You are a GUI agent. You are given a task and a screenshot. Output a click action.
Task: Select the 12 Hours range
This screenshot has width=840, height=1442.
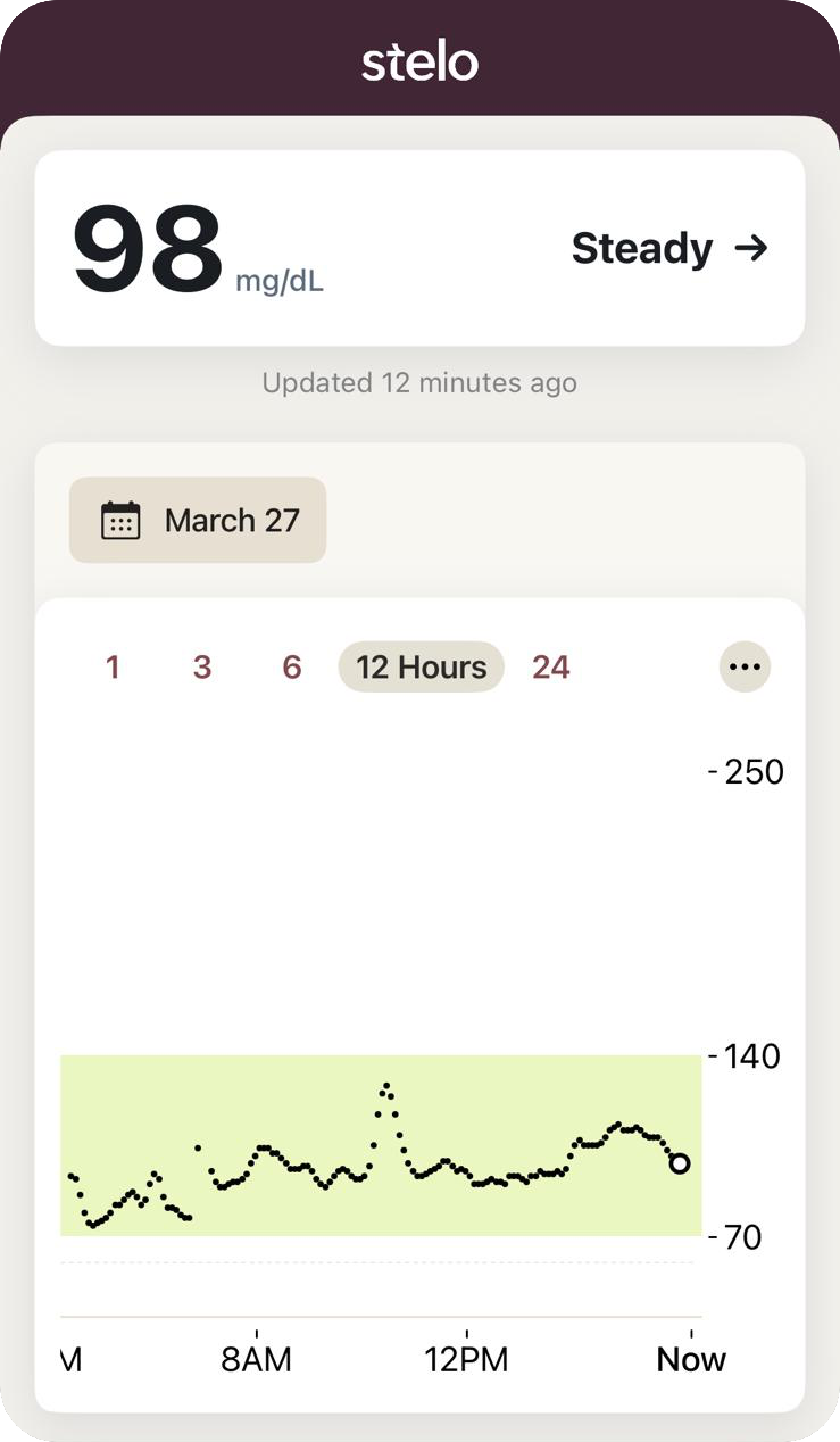421,667
